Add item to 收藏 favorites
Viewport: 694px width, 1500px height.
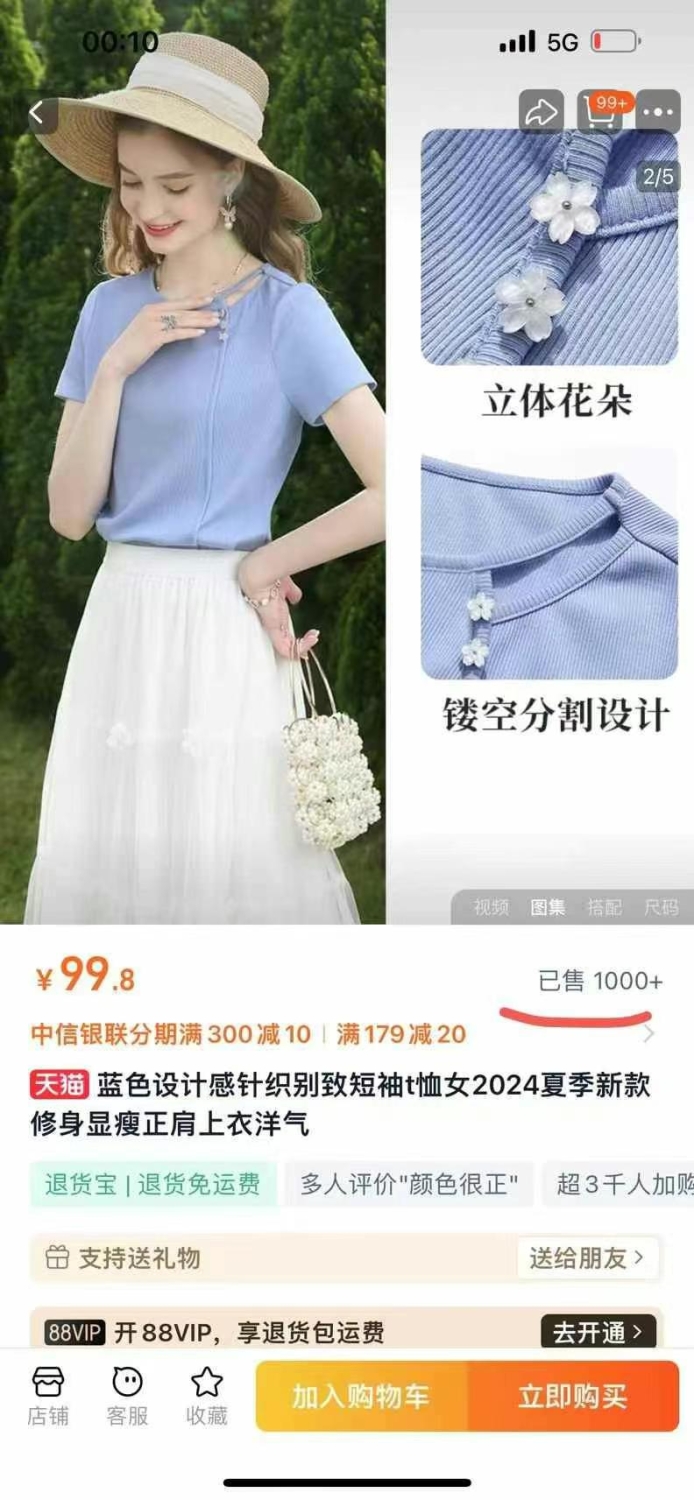pyautogui.click(x=207, y=1395)
